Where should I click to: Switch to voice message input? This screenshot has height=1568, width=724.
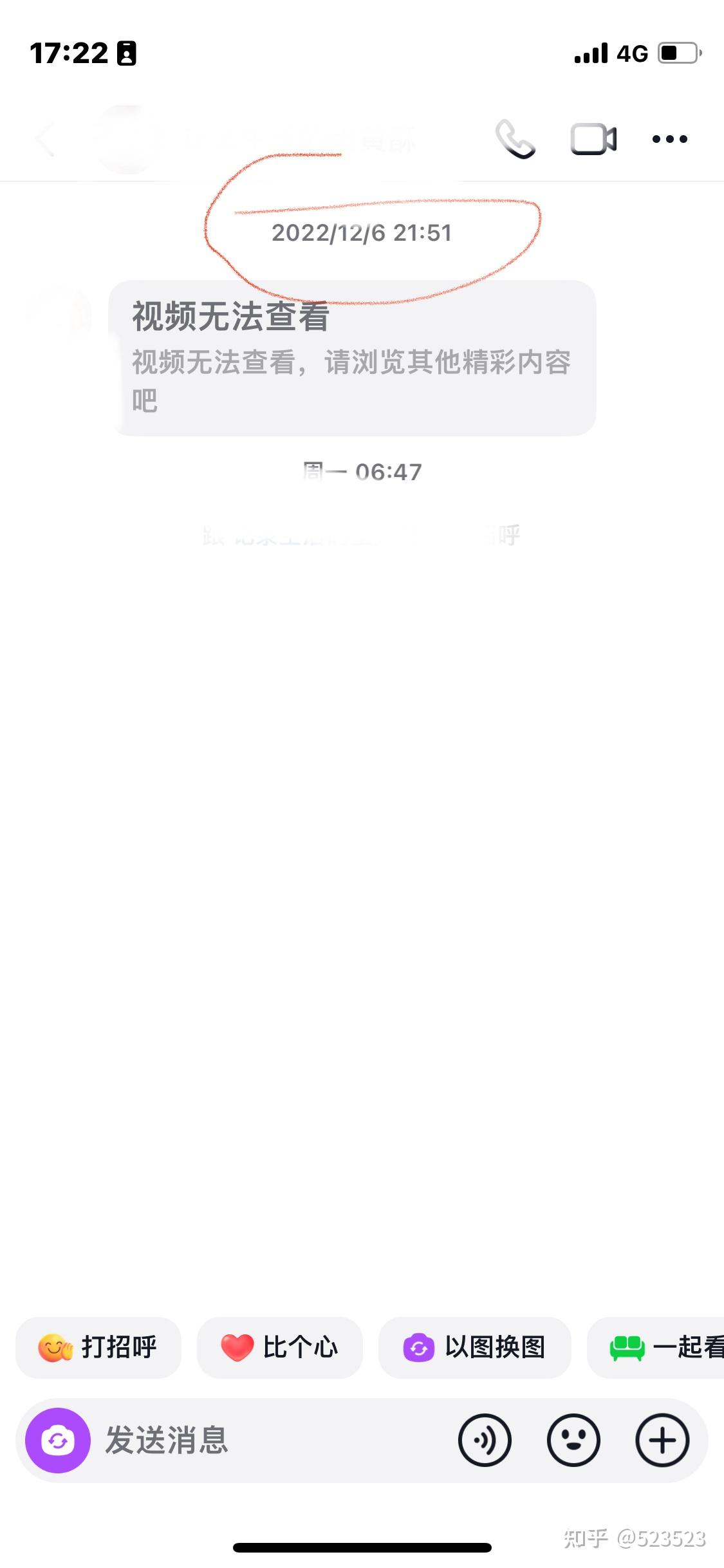485,1441
